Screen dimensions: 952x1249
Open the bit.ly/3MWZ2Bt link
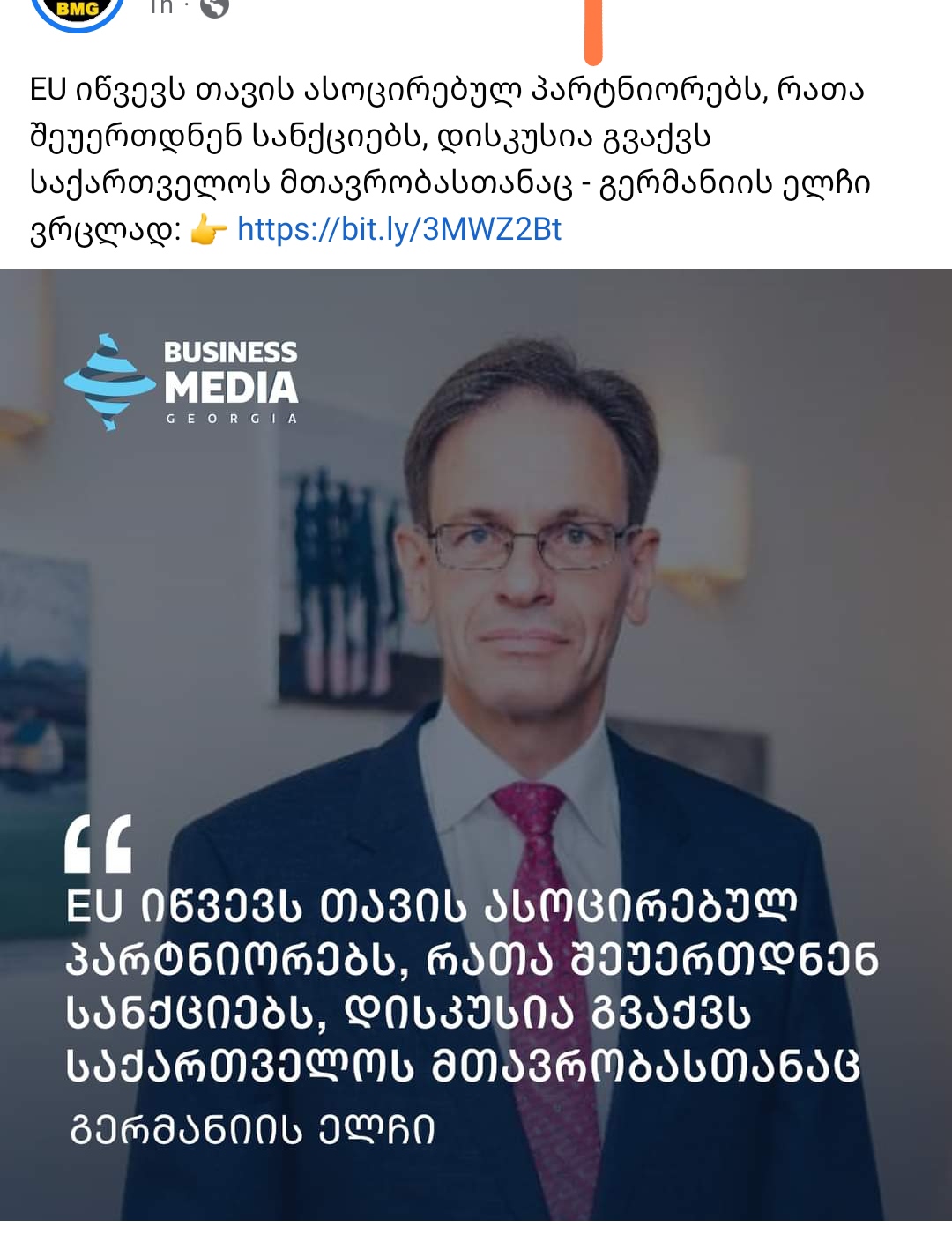pyautogui.click(x=398, y=229)
